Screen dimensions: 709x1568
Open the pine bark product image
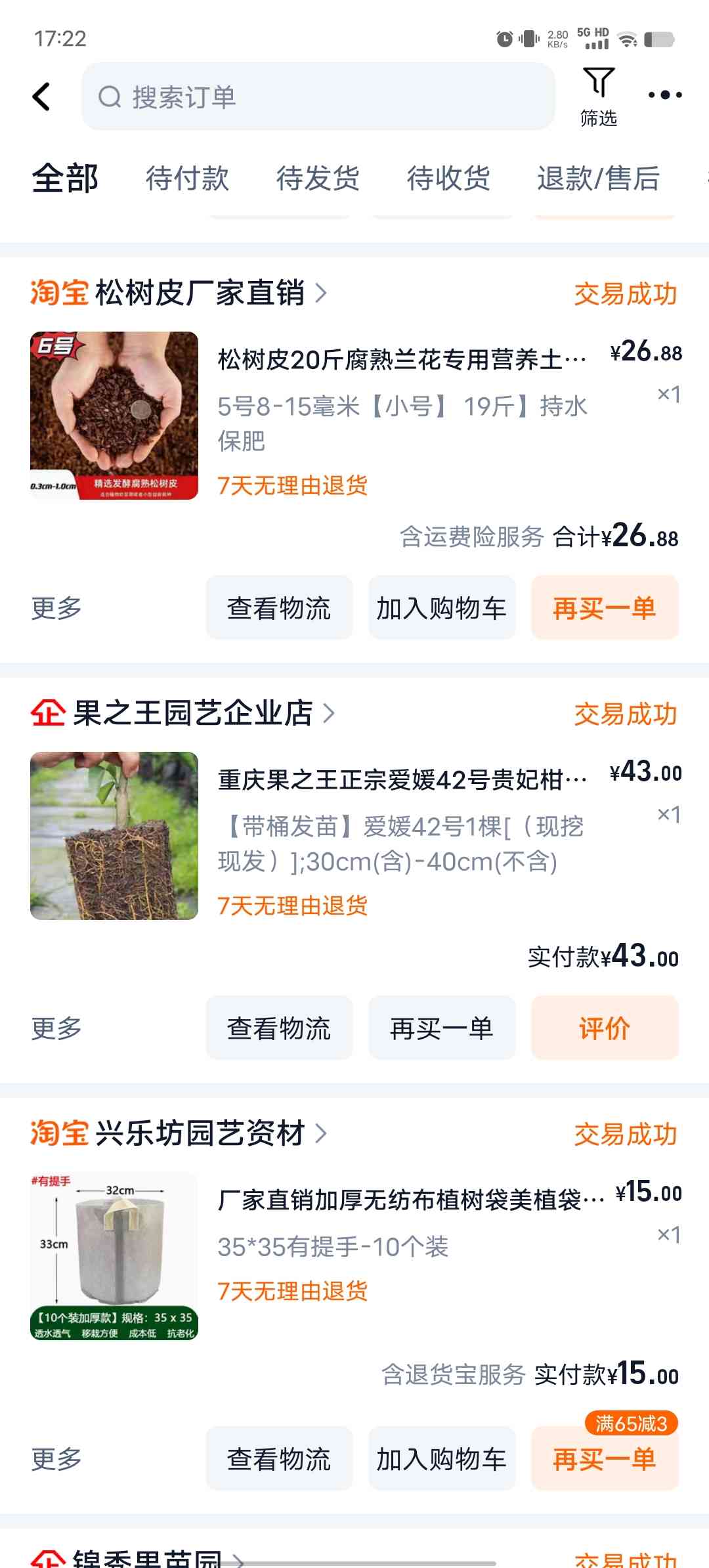(x=114, y=416)
